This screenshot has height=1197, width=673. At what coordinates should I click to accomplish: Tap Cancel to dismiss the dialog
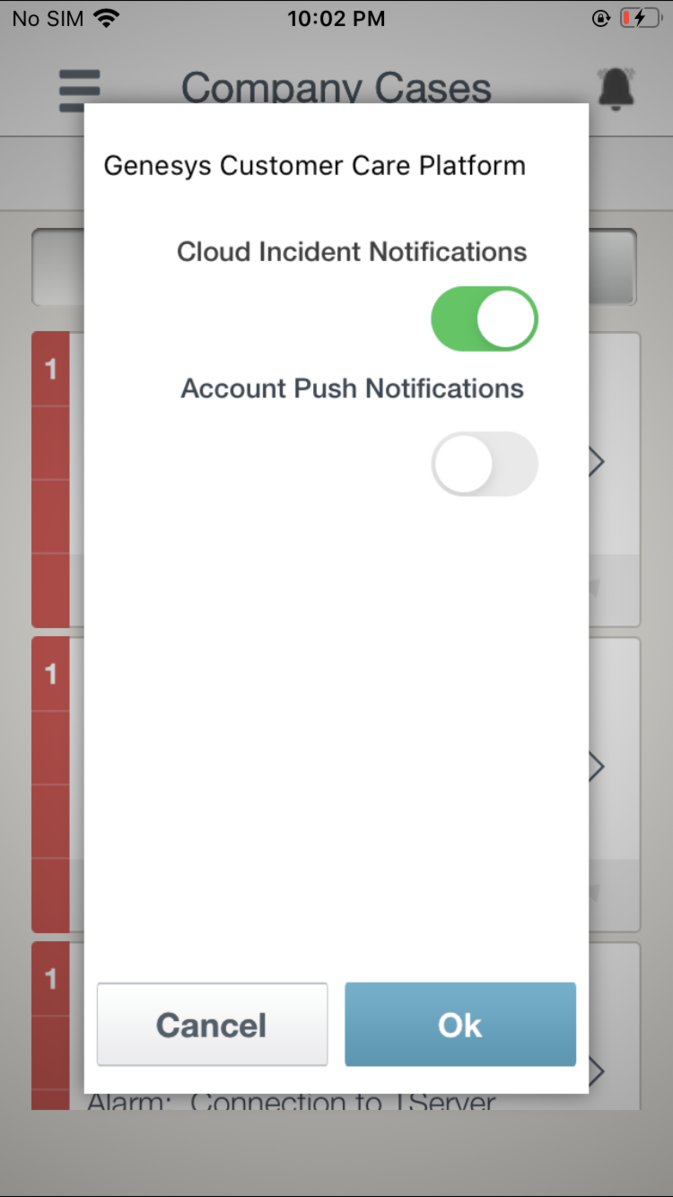[212, 1024]
